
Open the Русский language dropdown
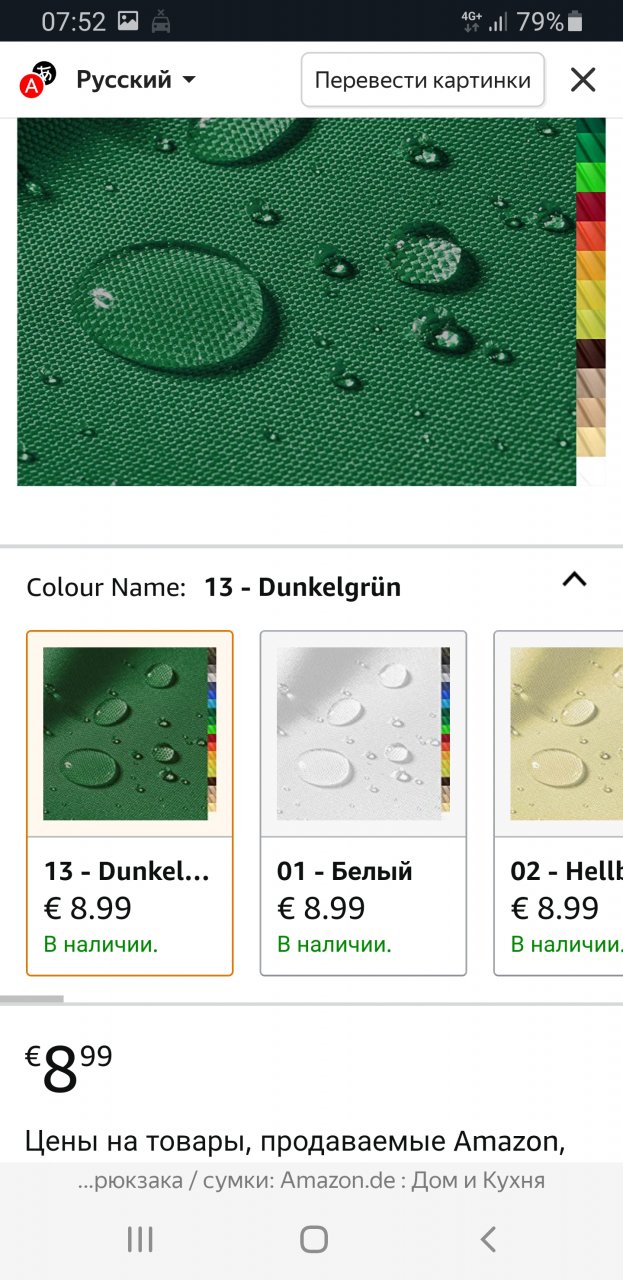pos(134,80)
